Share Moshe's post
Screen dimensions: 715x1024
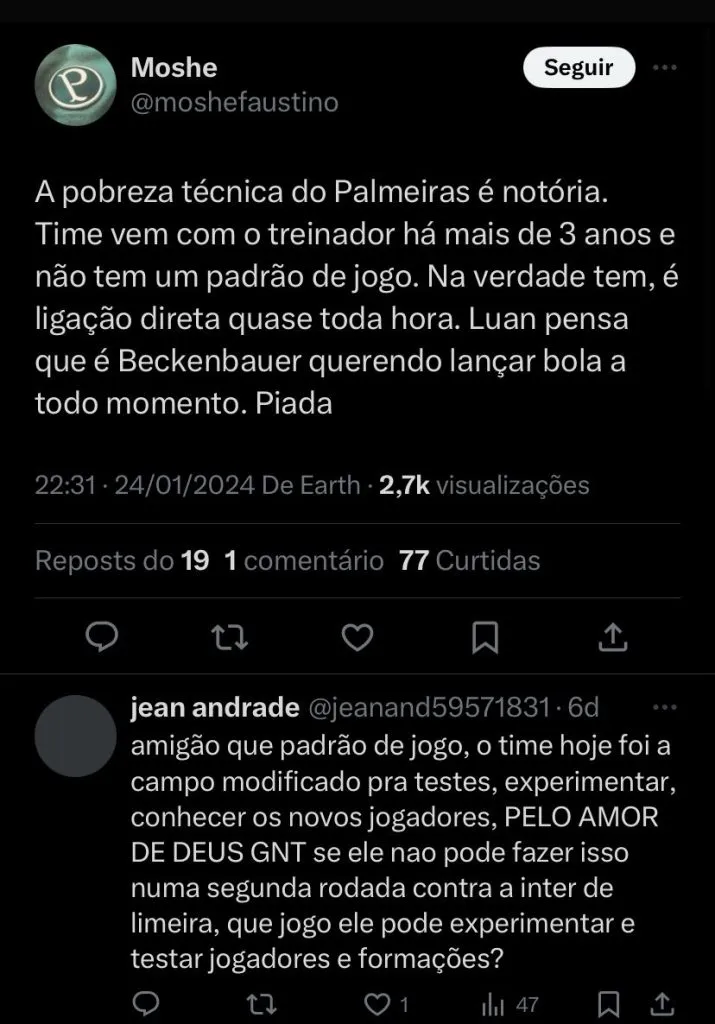pos(612,637)
